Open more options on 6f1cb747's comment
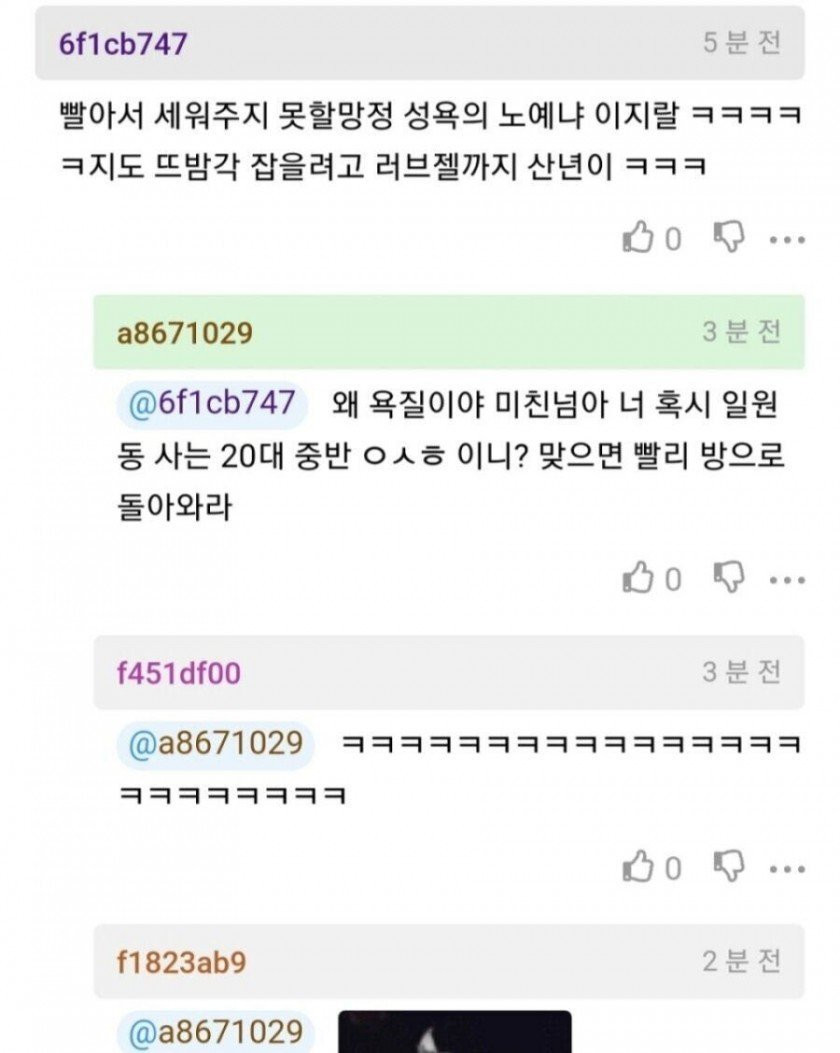Screen dimensions: 840x1053 tap(787, 240)
